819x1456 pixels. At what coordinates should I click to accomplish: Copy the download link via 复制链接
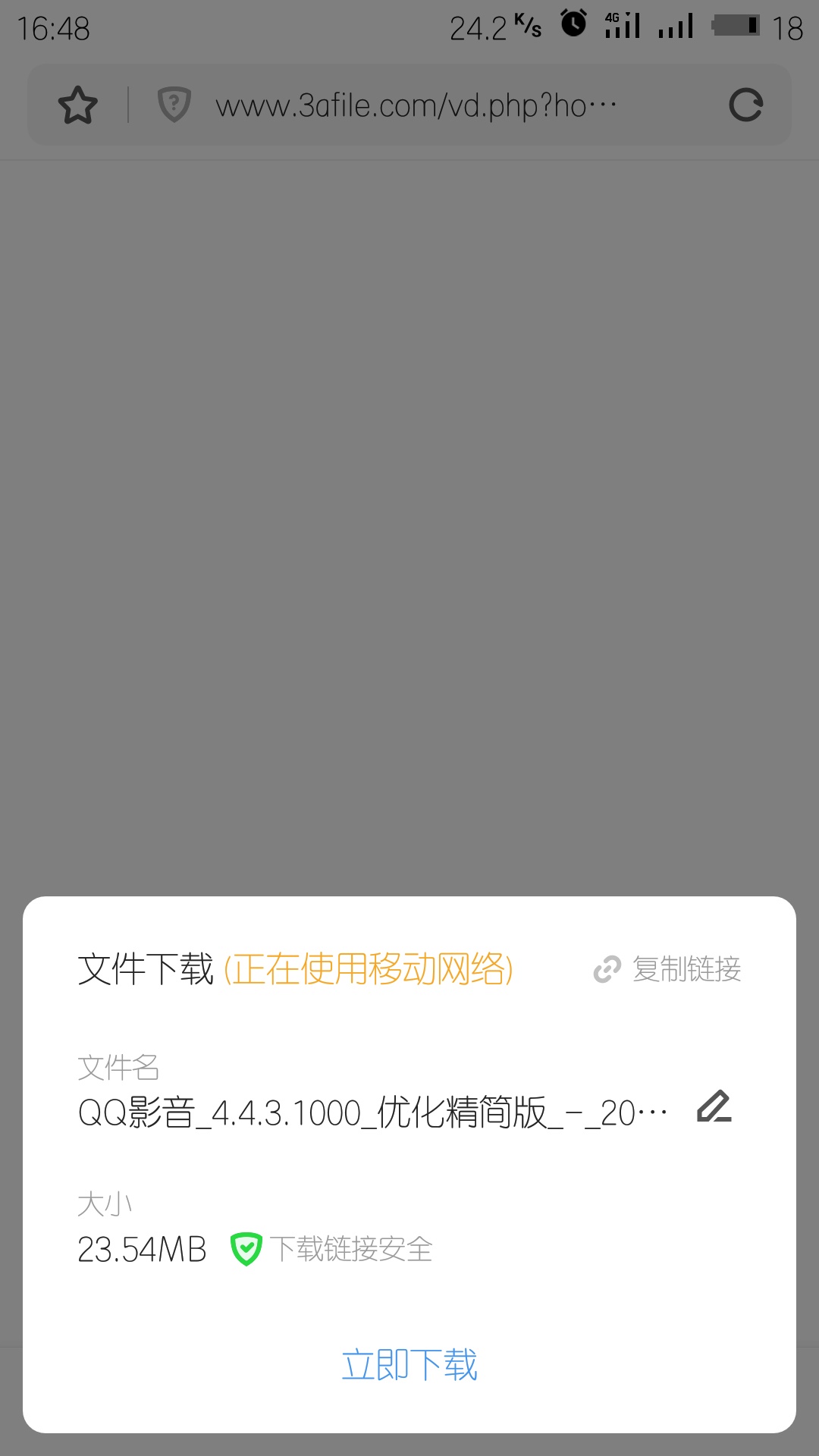pyautogui.click(x=668, y=969)
